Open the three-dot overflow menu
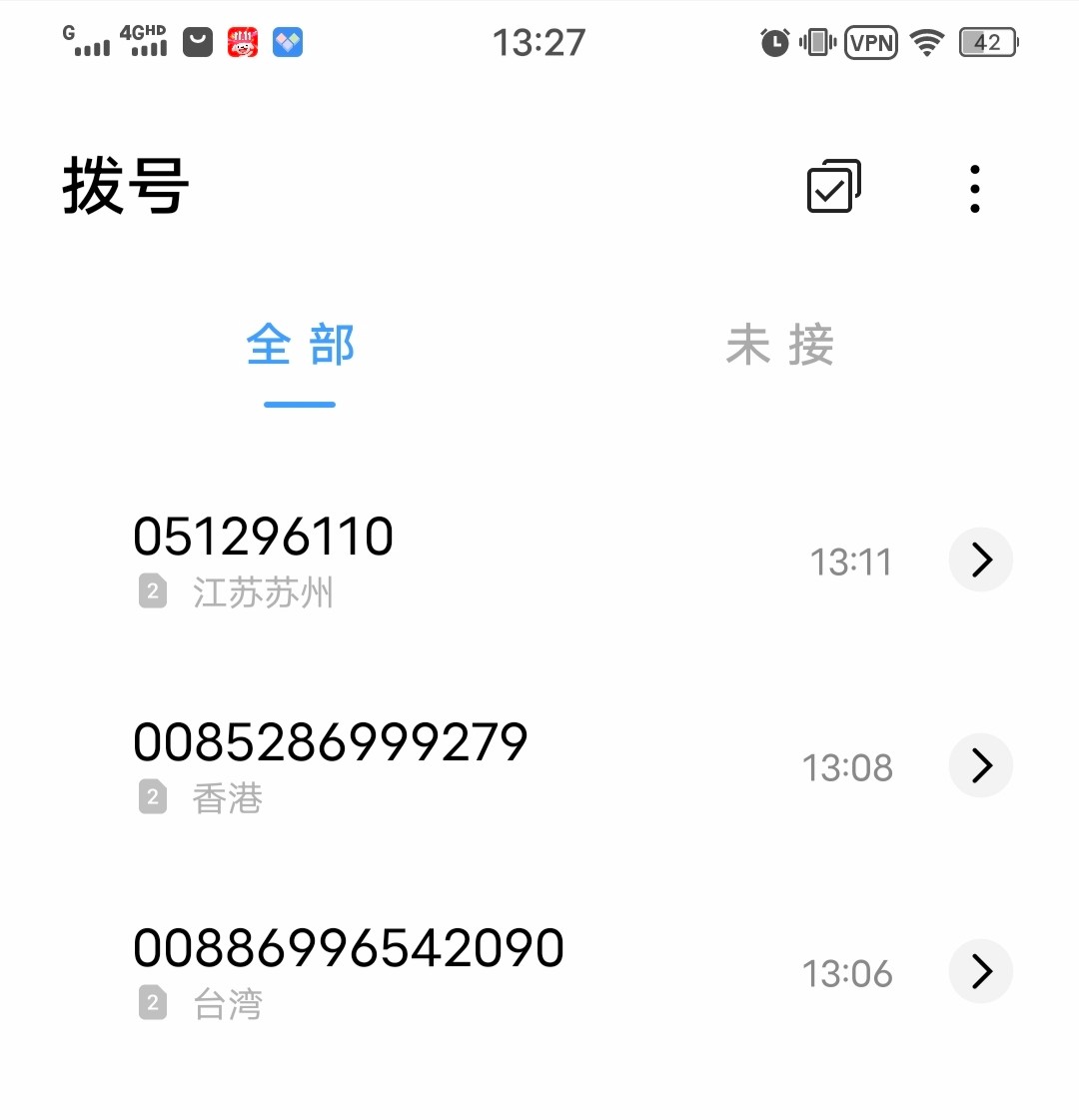This screenshot has width=1079, height=1120. pos(975,188)
